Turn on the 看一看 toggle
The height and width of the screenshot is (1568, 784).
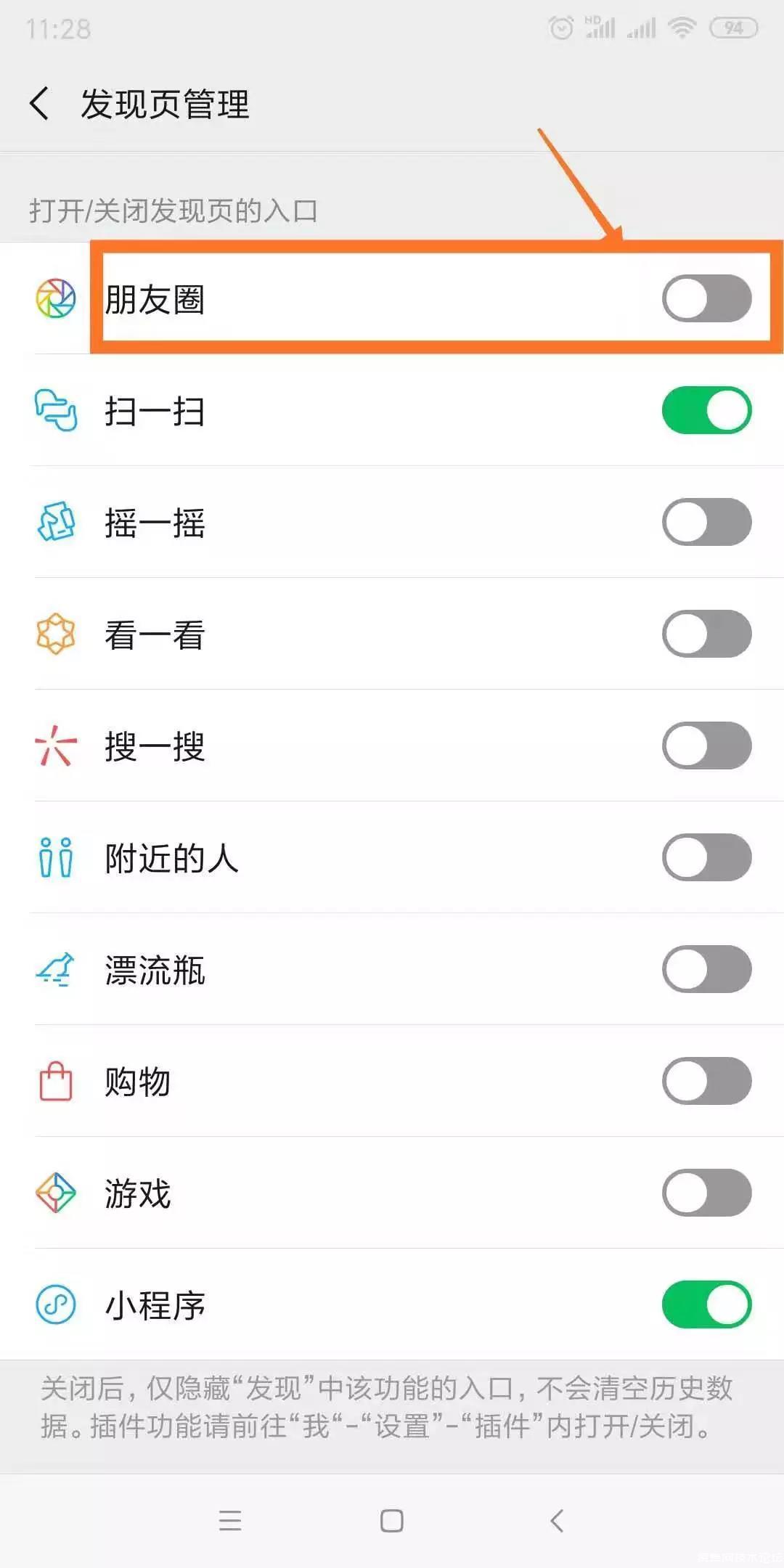click(706, 634)
